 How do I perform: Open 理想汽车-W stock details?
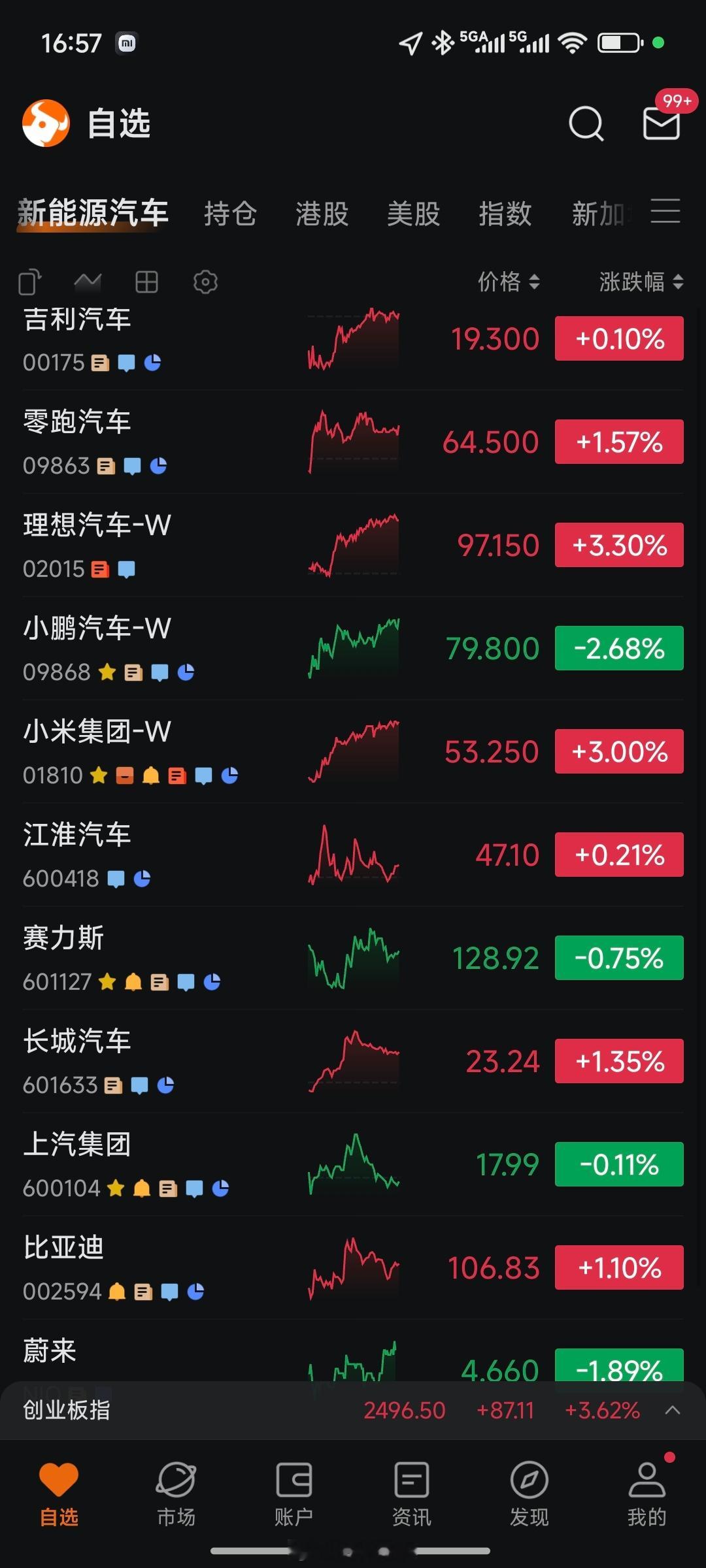[x=353, y=545]
